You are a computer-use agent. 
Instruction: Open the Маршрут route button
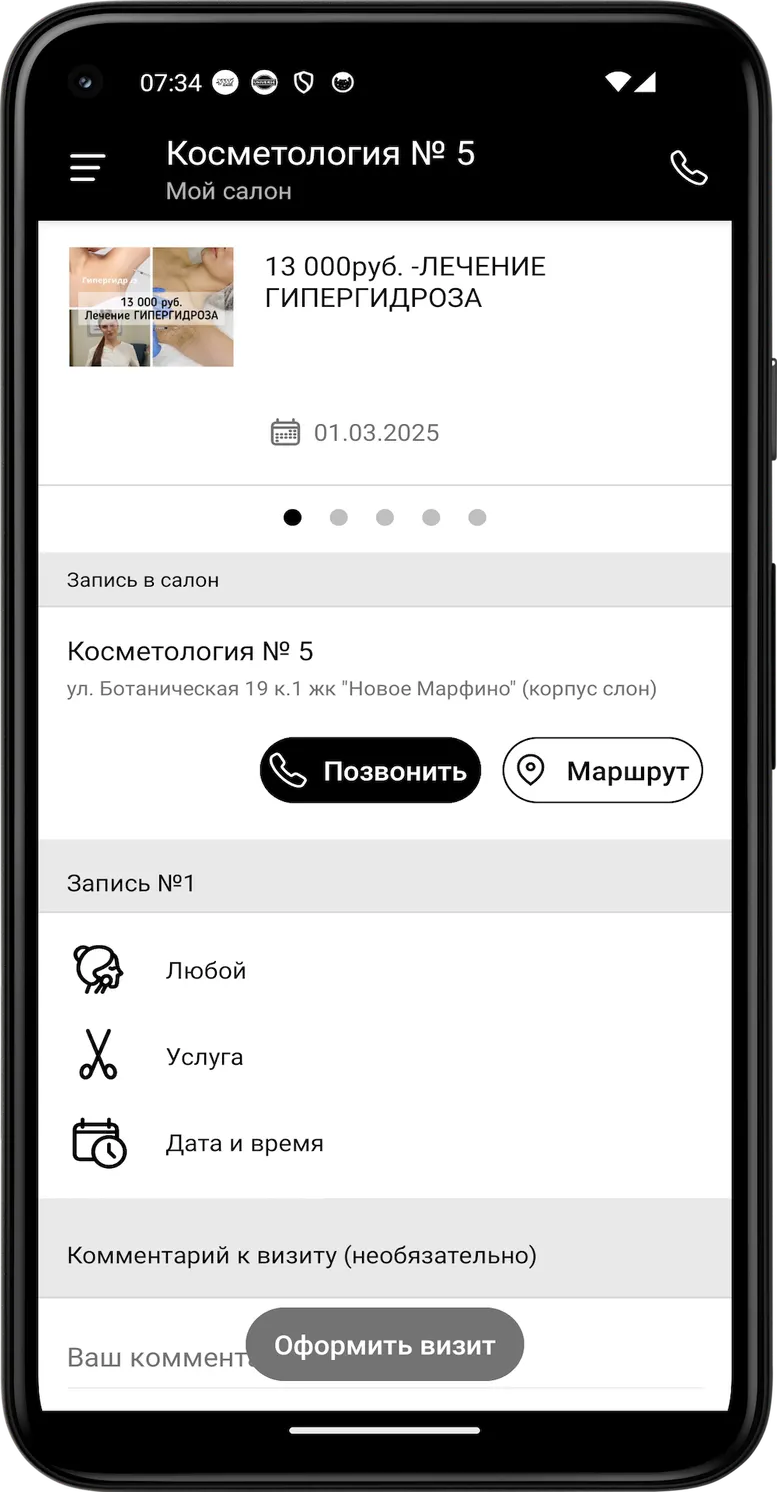click(602, 770)
